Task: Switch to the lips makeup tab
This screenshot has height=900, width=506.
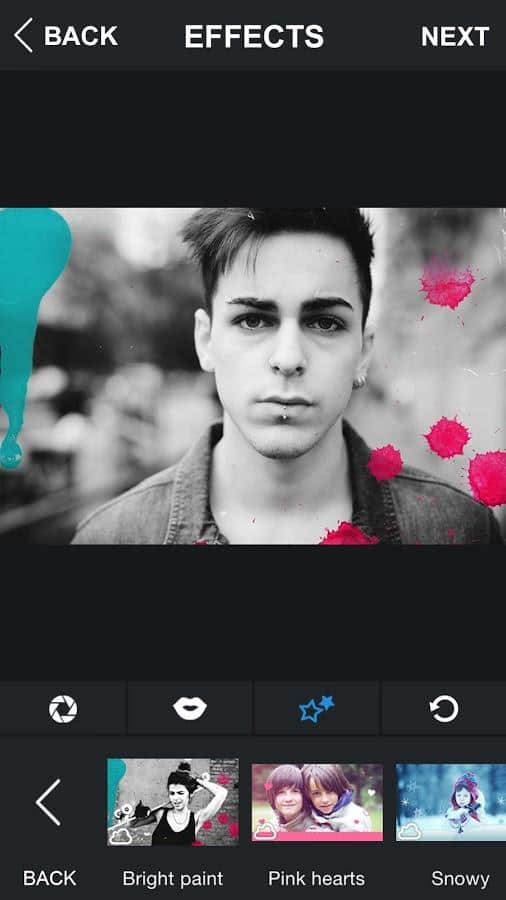Action: (x=189, y=709)
